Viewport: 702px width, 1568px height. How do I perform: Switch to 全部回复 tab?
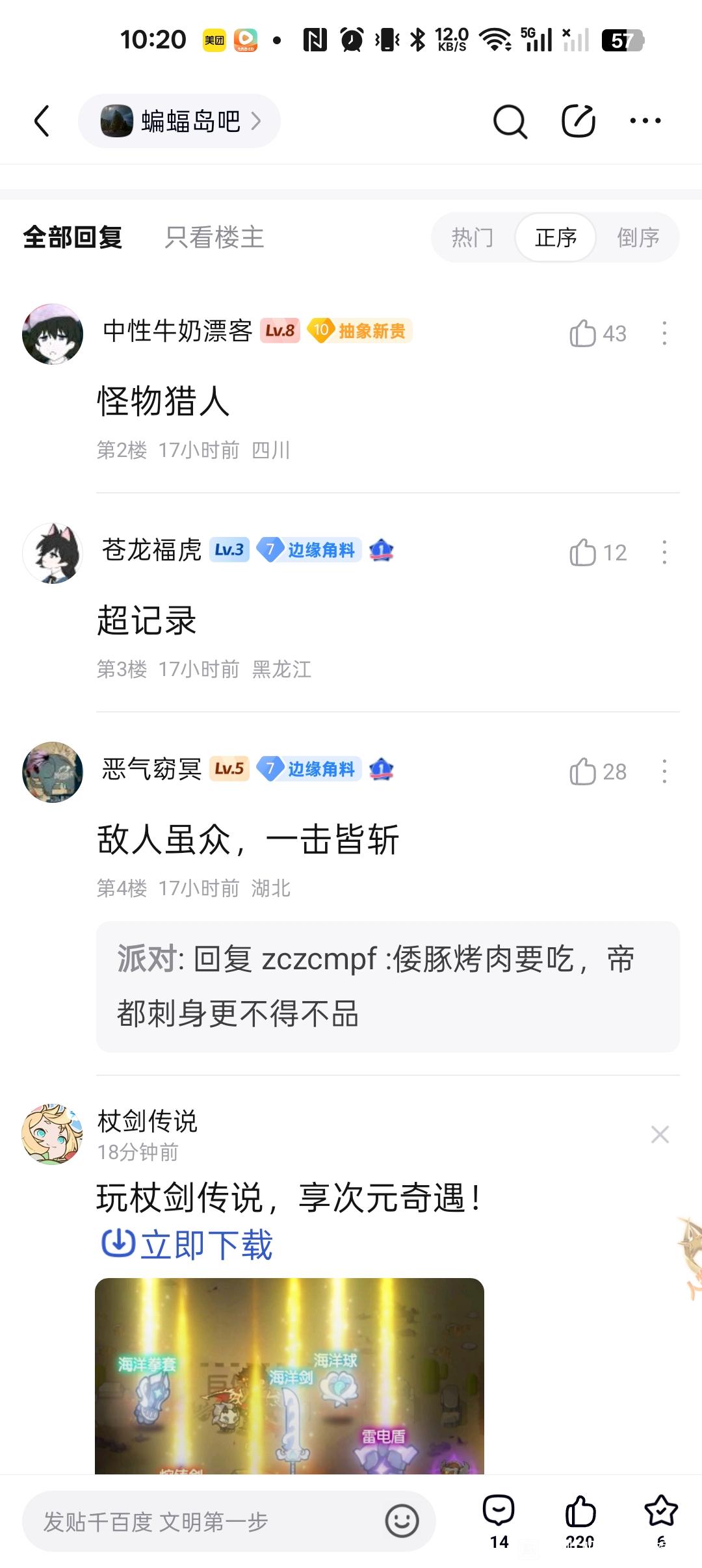click(x=72, y=237)
